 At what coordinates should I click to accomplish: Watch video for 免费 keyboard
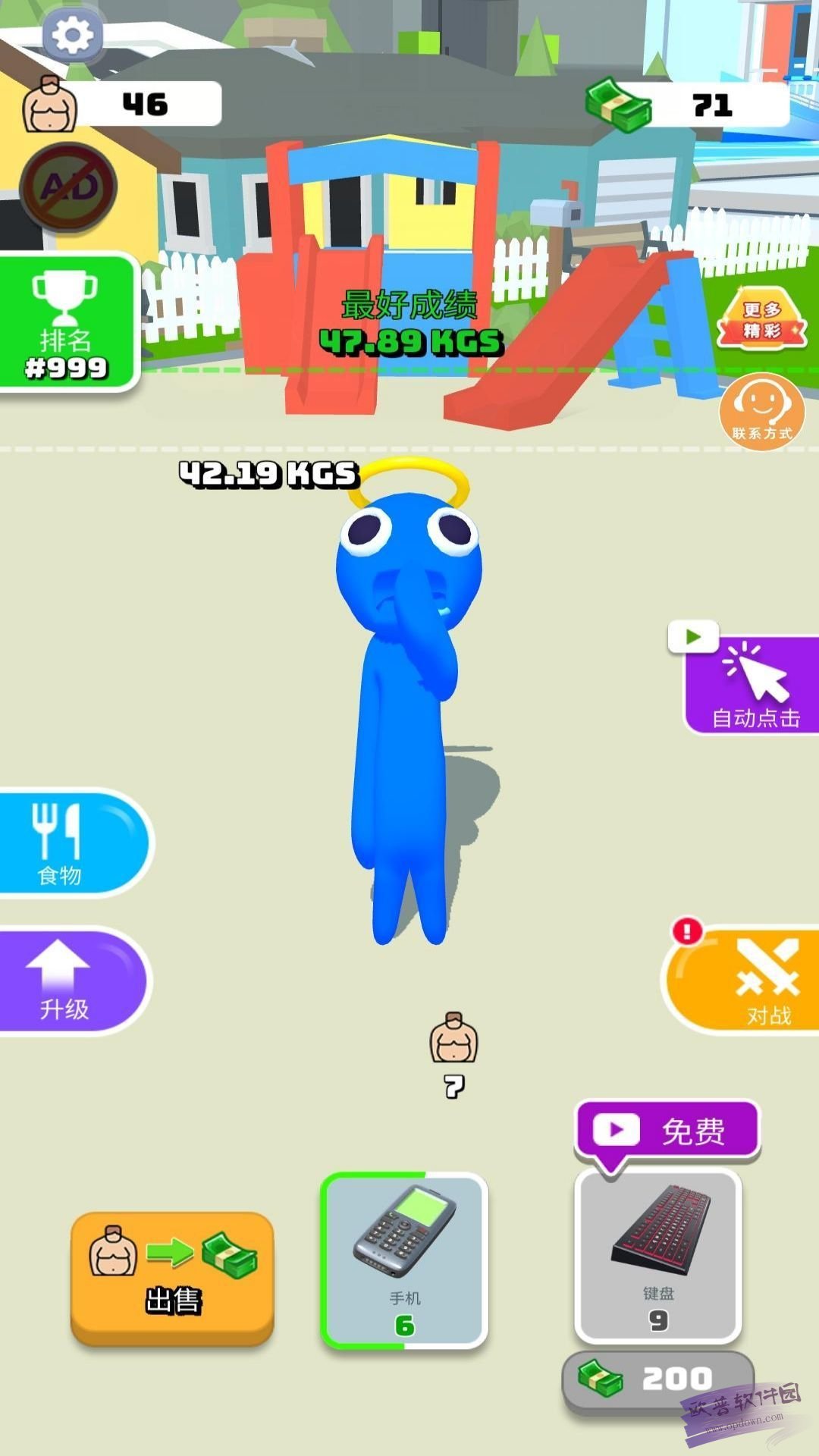click(x=667, y=1131)
